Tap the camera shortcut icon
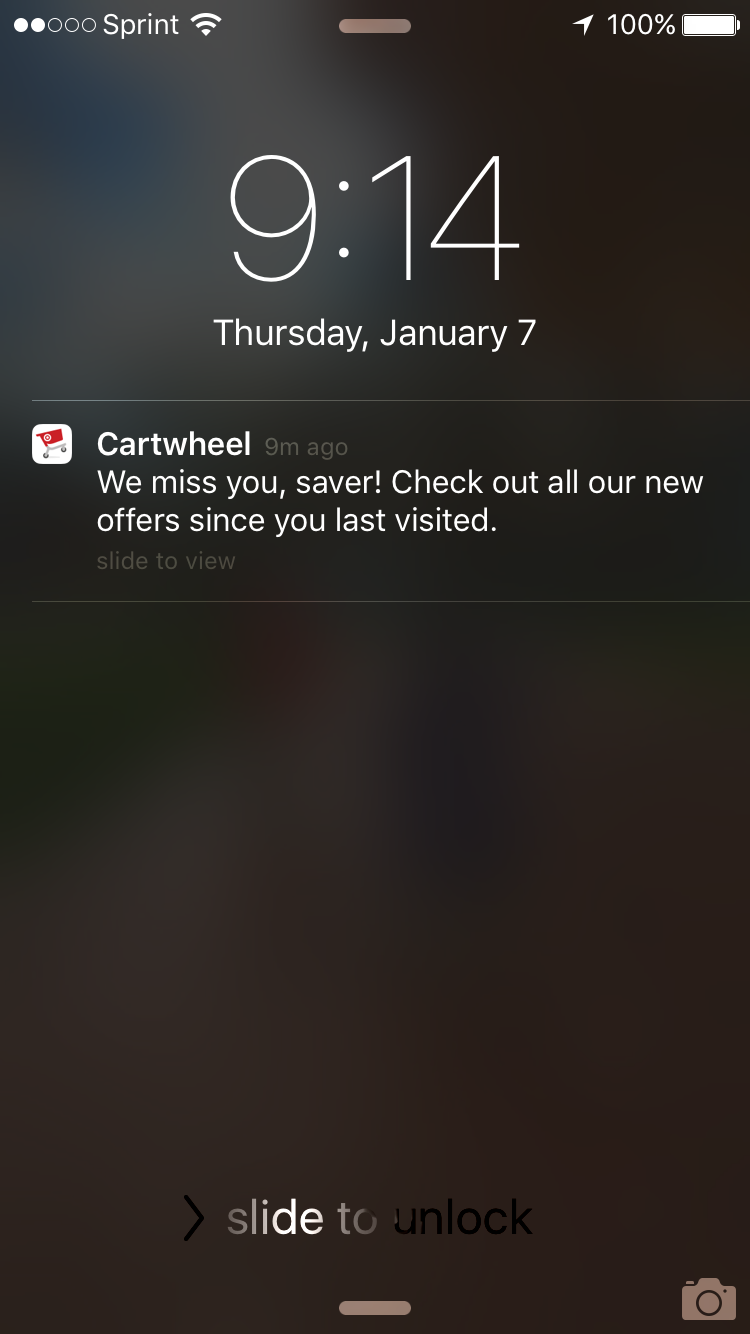This screenshot has height=1334, width=750. click(708, 1298)
